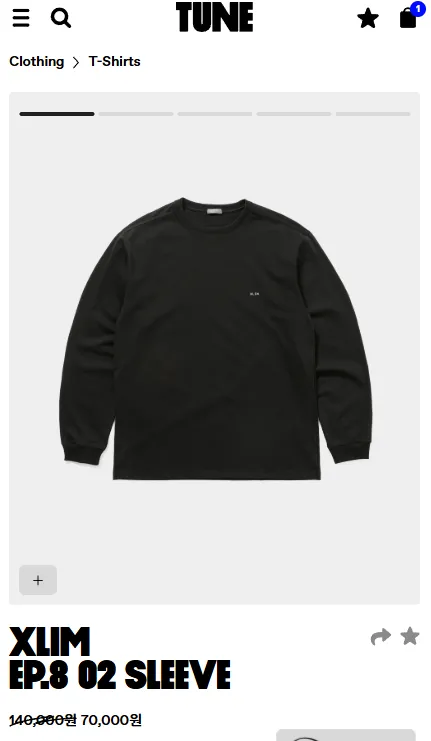Go to T-Shirts breadcrumb
Image resolution: width=431 pixels, height=741 pixels.
click(114, 61)
